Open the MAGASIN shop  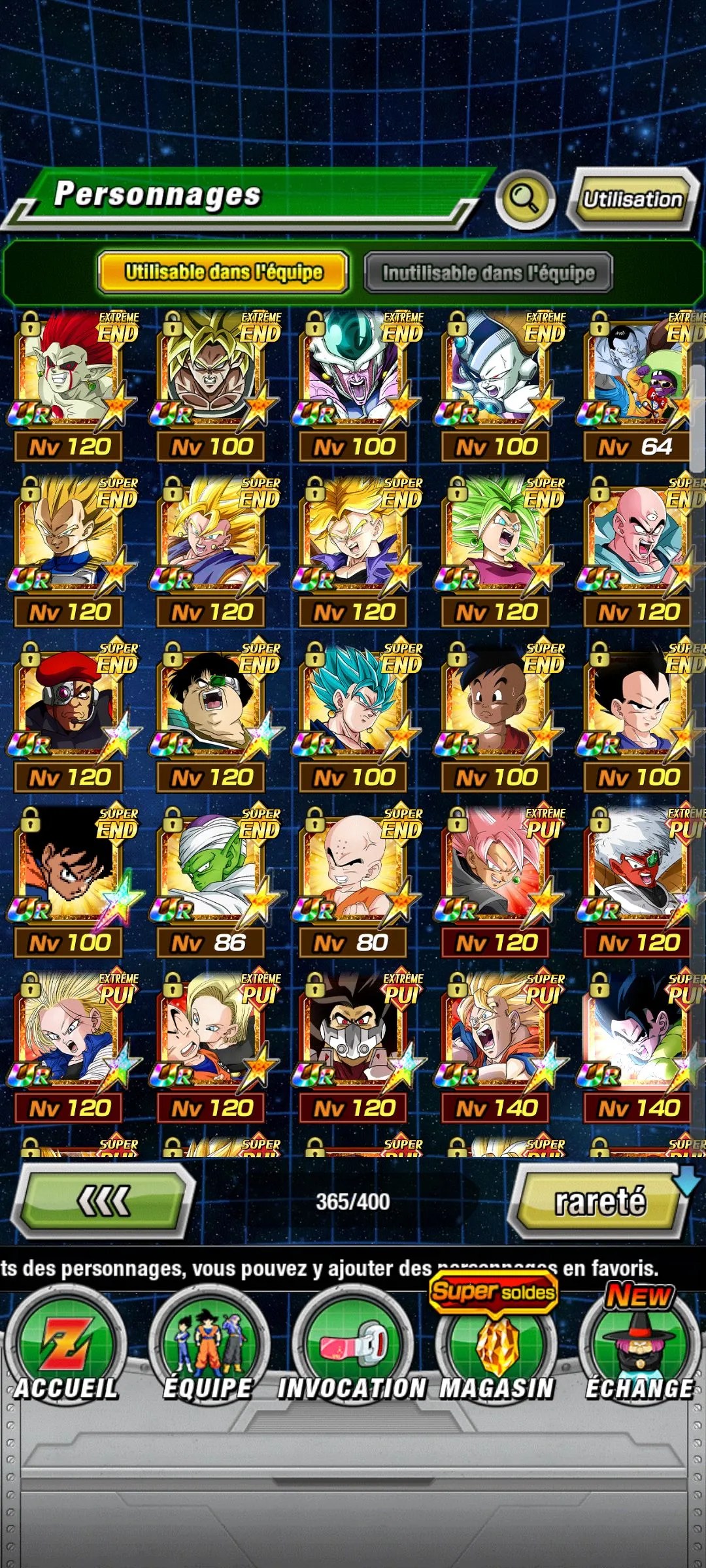[496, 1346]
